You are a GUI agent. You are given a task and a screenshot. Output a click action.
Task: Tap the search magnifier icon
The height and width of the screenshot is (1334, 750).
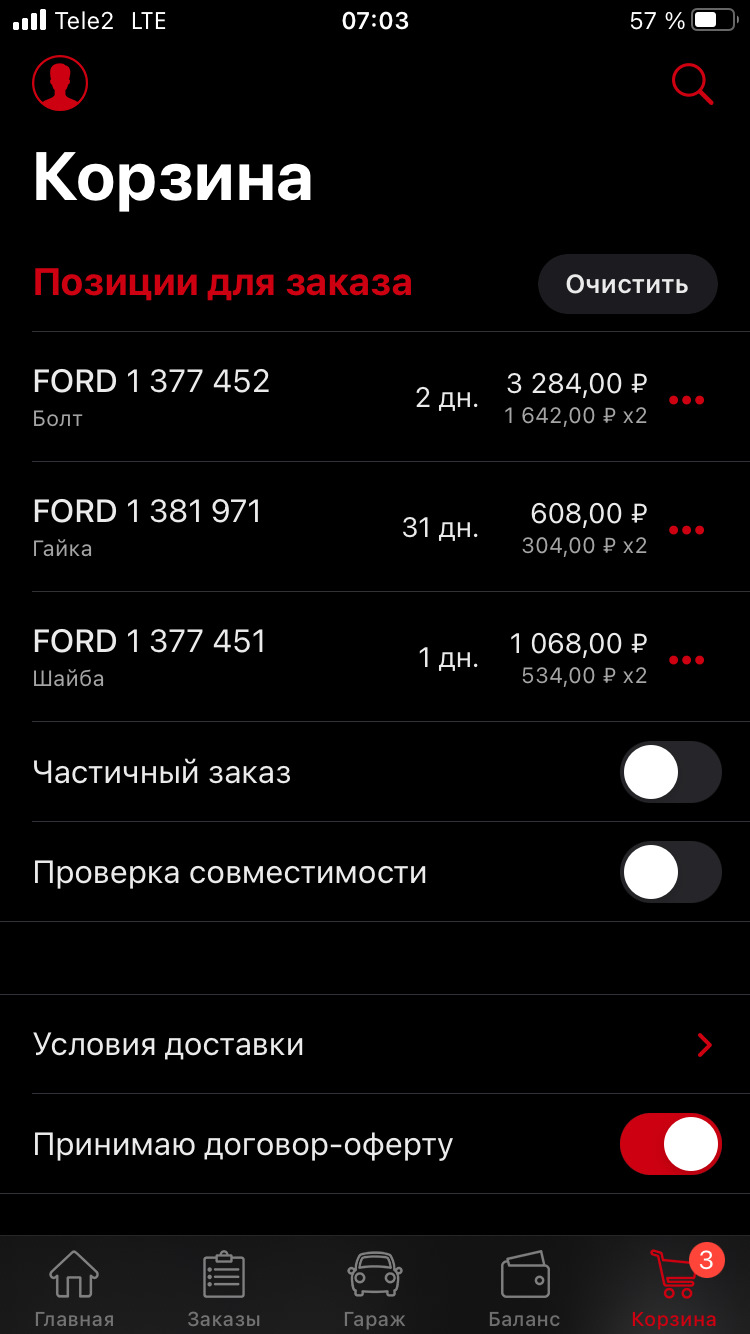point(692,85)
